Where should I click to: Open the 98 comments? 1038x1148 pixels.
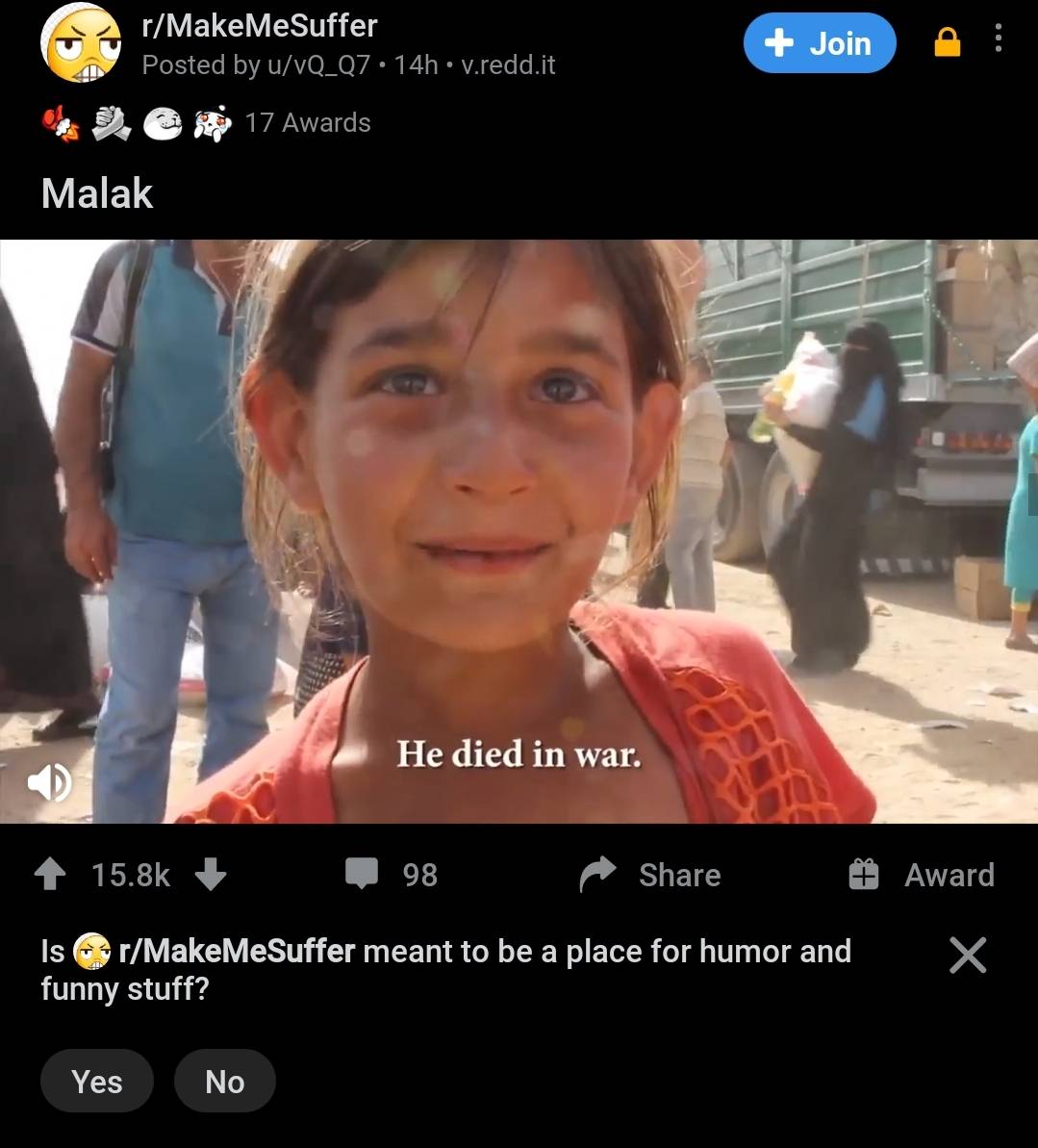coord(392,875)
